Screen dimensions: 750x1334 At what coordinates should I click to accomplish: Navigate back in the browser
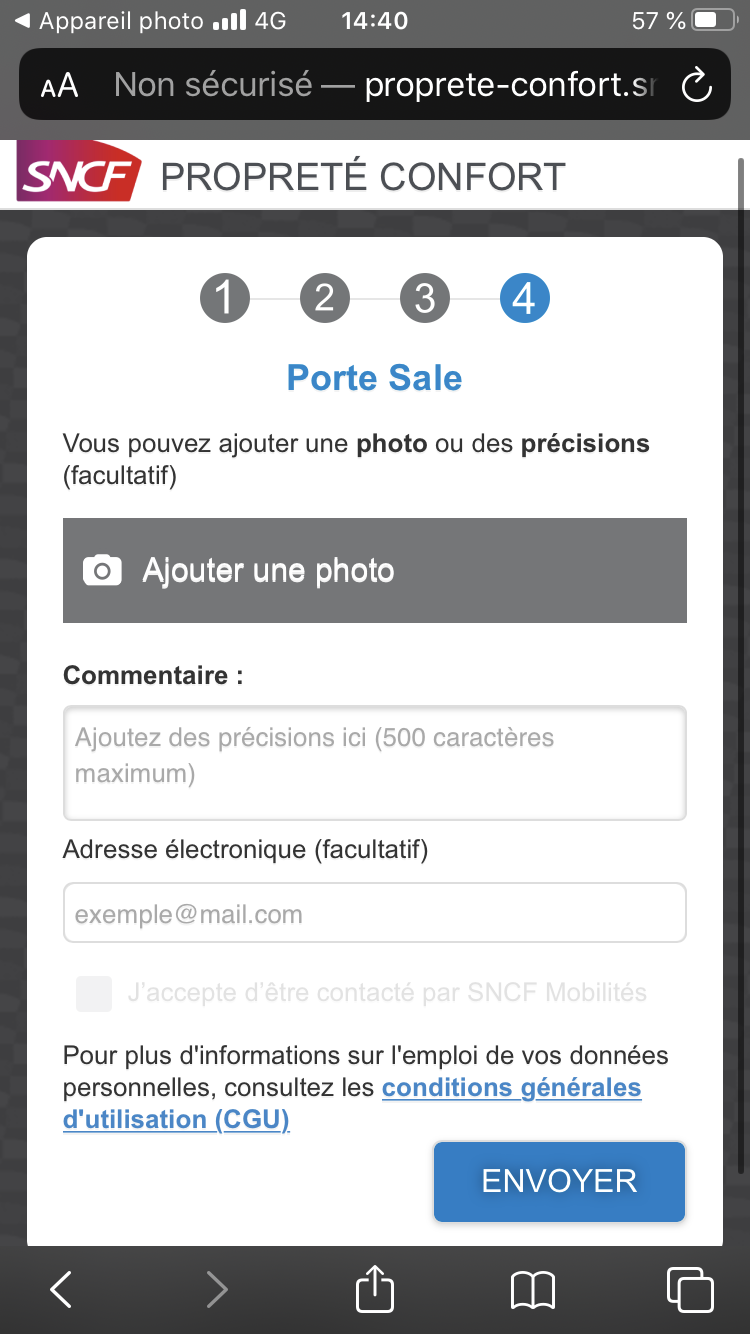(61, 1290)
